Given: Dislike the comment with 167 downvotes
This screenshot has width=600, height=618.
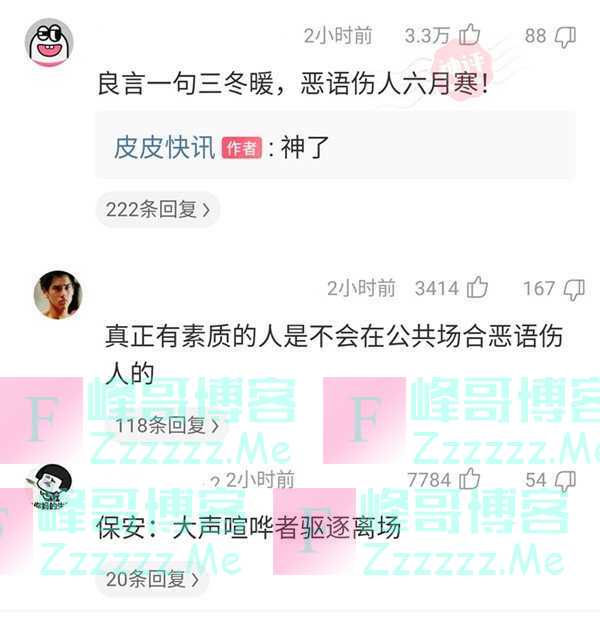Looking at the screenshot, I should pos(574,288).
